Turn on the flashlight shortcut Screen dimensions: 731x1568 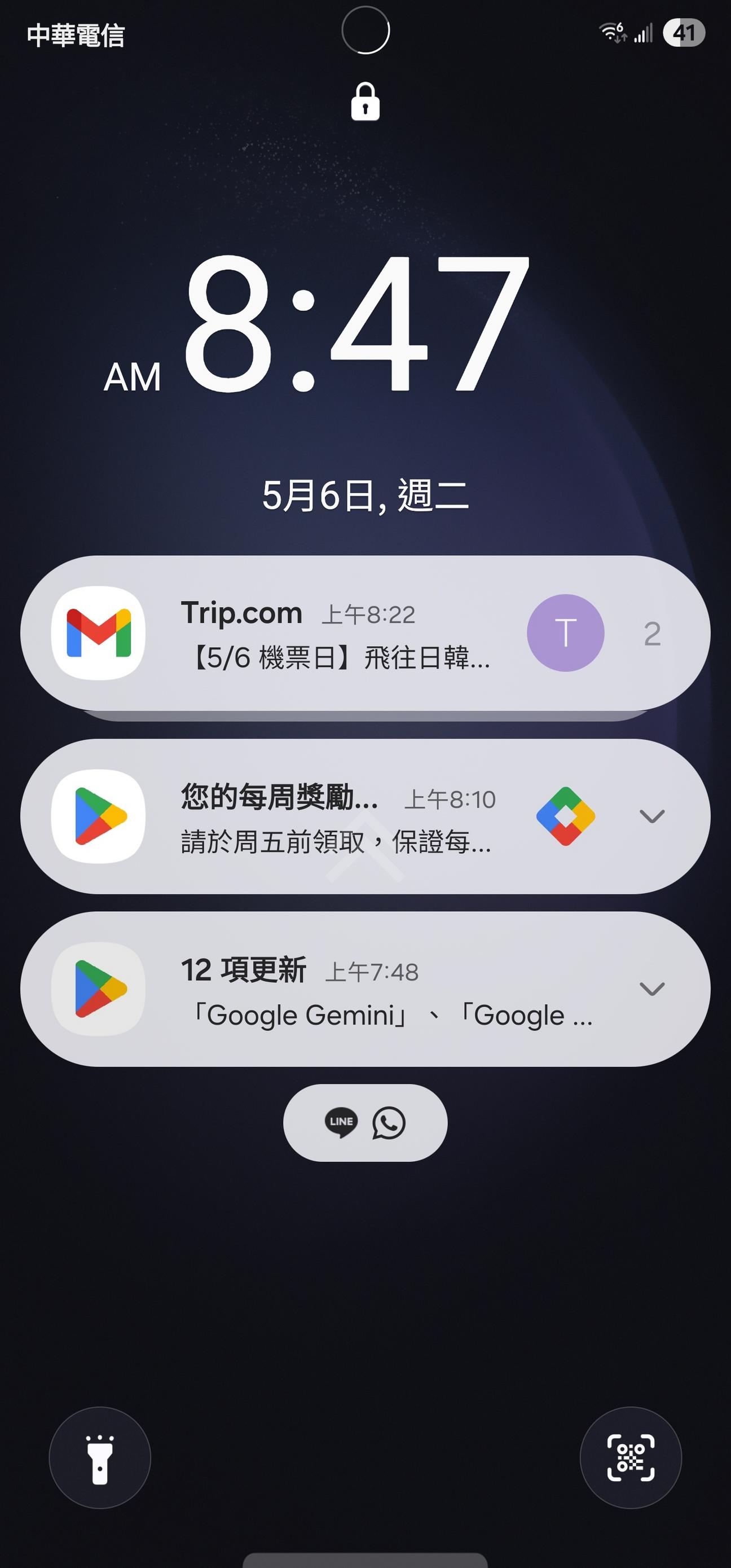(x=100, y=1458)
